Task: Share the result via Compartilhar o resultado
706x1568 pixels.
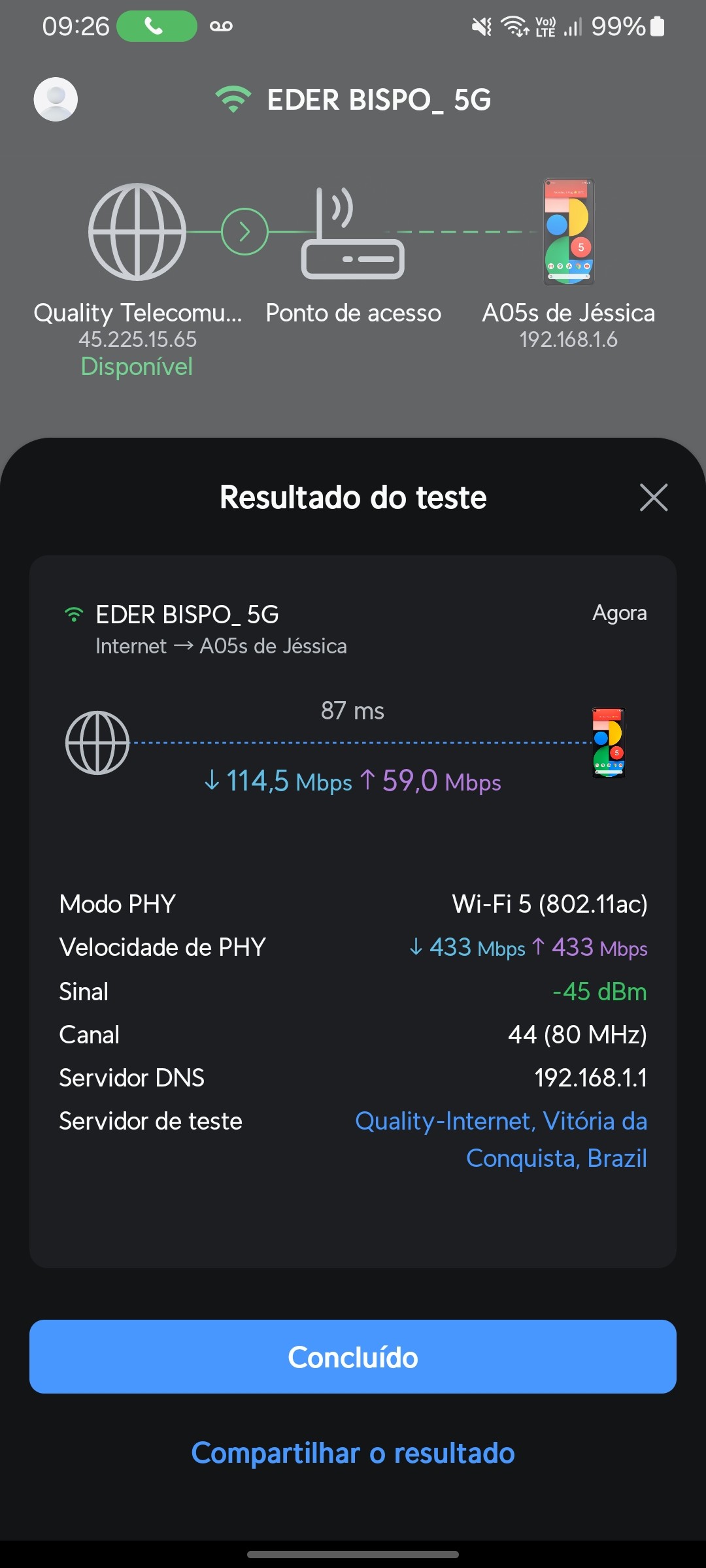Action: click(x=353, y=1453)
